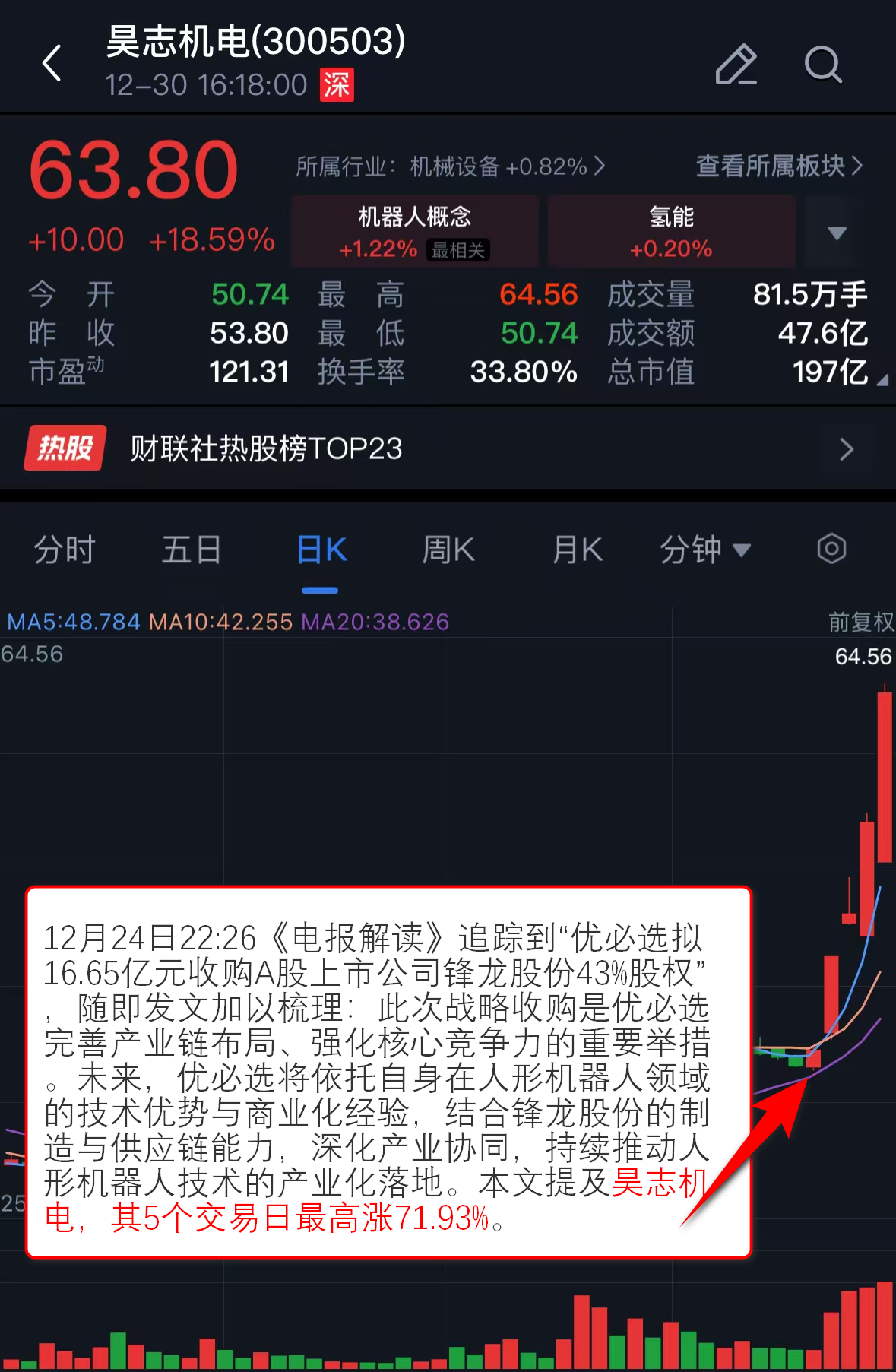Go back using the top-left arrow
This screenshot has width=896, height=1372.
click(52, 63)
